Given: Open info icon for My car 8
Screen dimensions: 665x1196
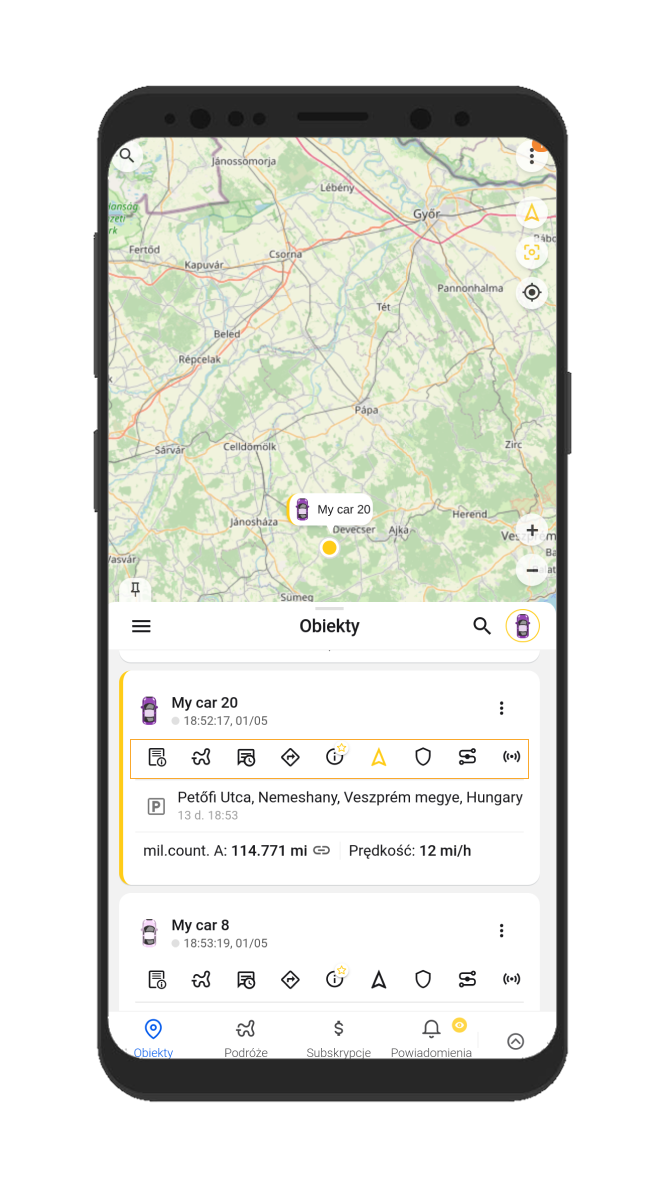Looking at the screenshot, I should click(335, 979).
